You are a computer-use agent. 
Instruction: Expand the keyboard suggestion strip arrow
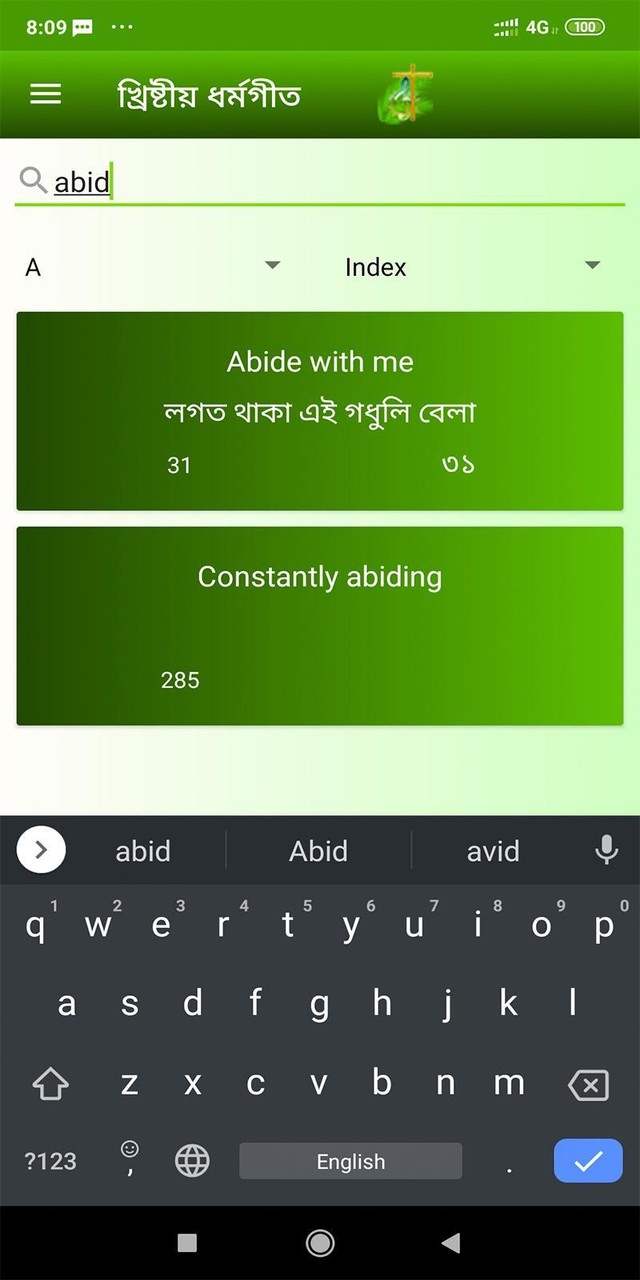pyautogui.click(x=41, y=850)
